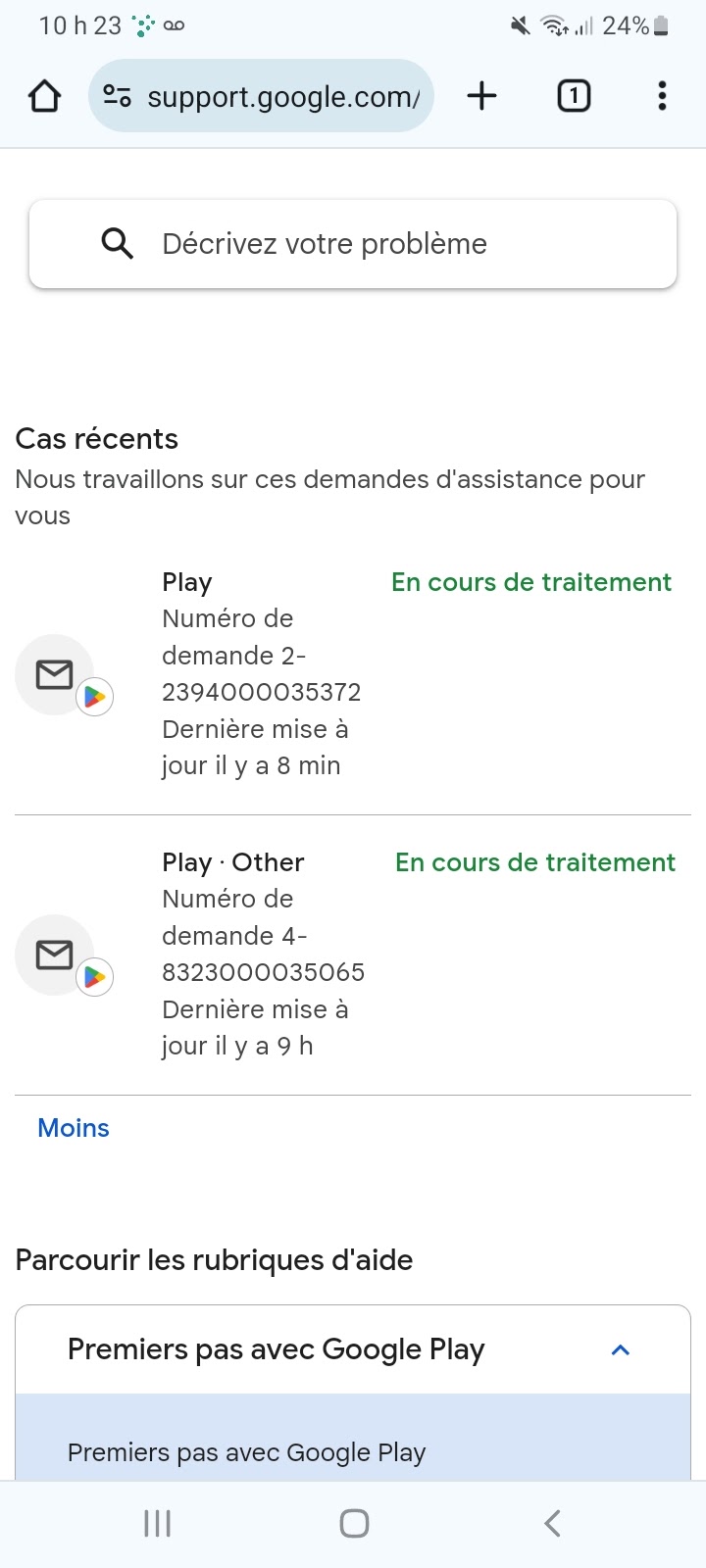Tap the Décrivez votre problème search field
This screenshot has height=1568, width=706.
(353, 244)
